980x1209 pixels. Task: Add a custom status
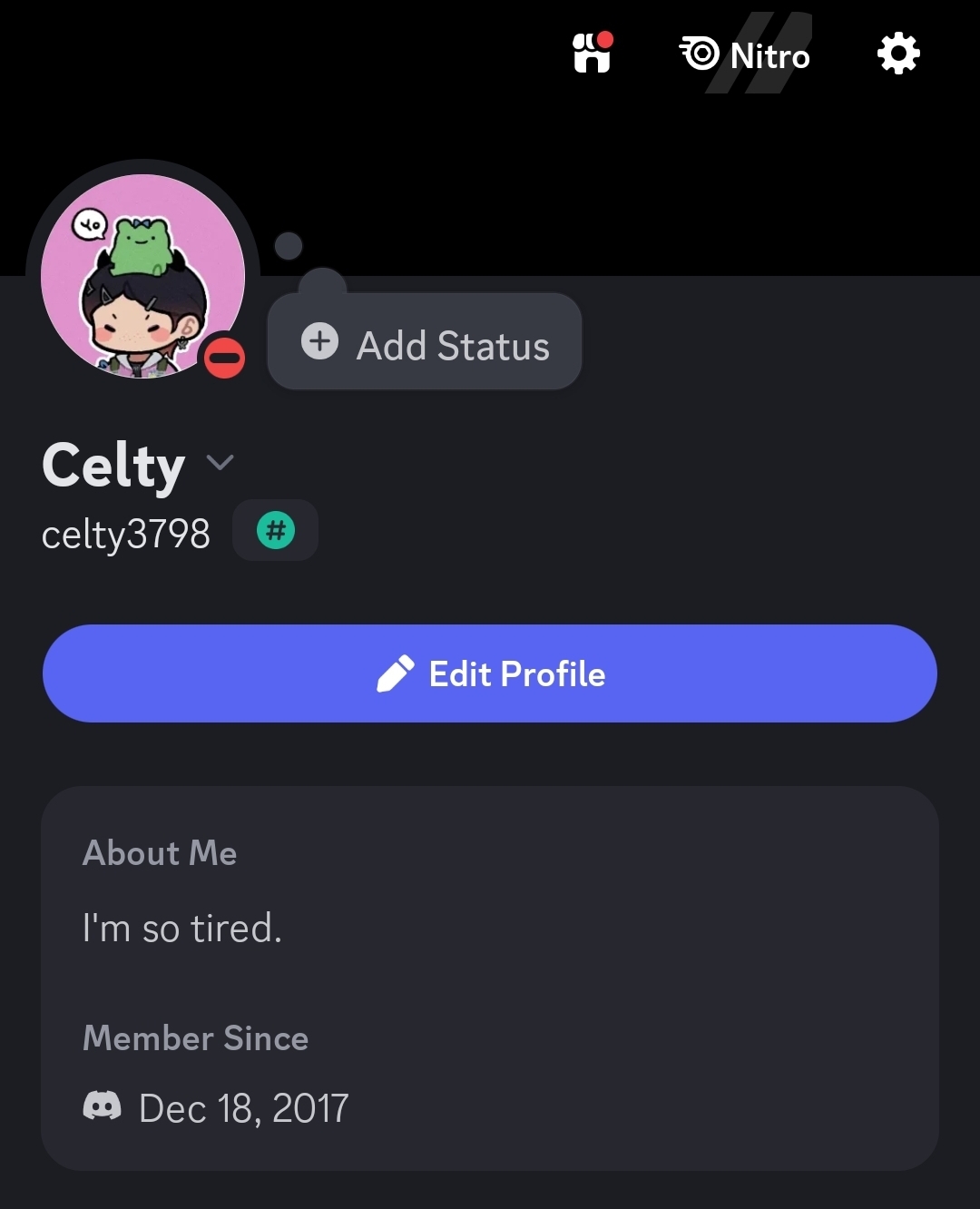(x=425, y=343)
